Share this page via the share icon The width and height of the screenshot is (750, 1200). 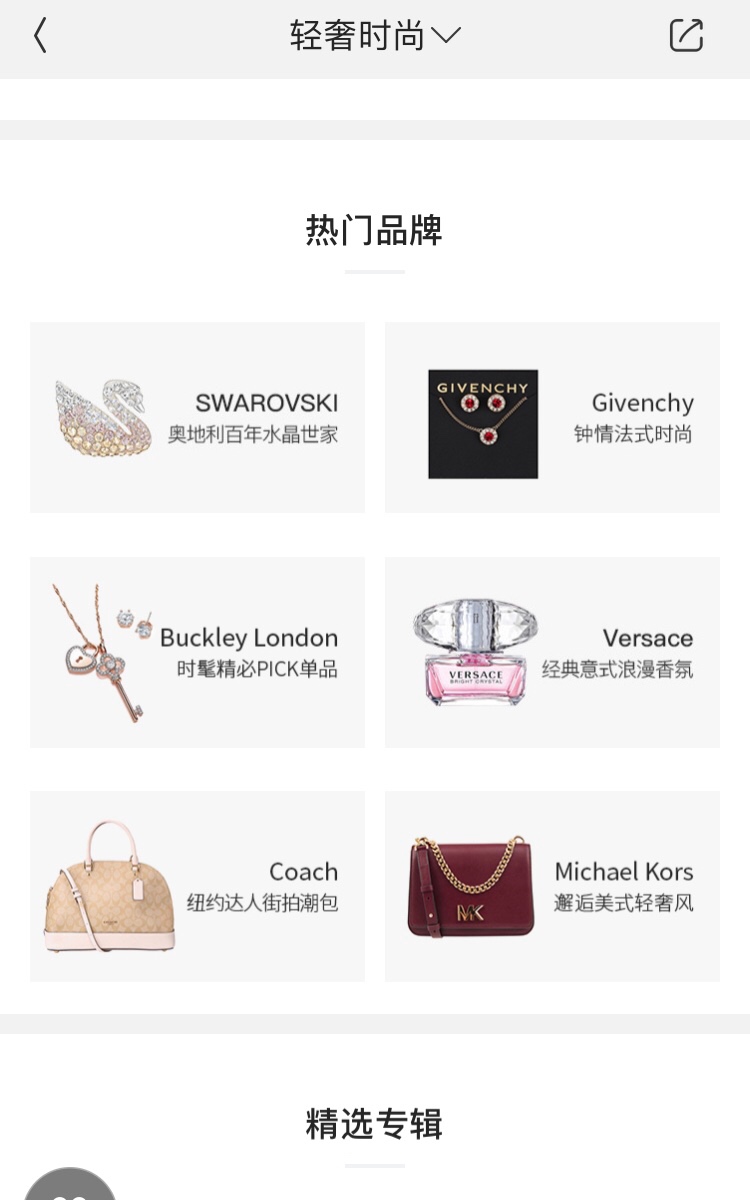tap(686, 36)
